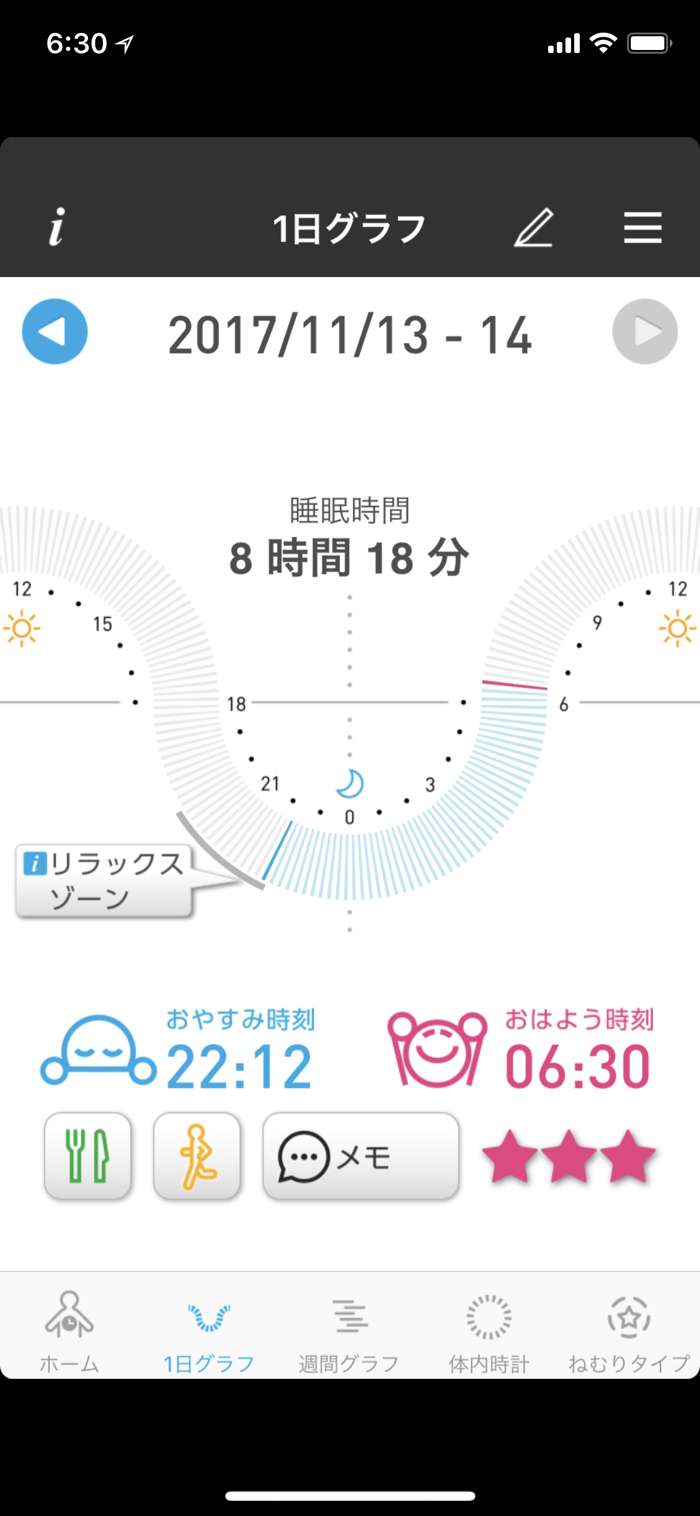Screen dimensions: 700x1516
Task: Open the リラックスゾーン info label
Action: click(x=104, y=880)
